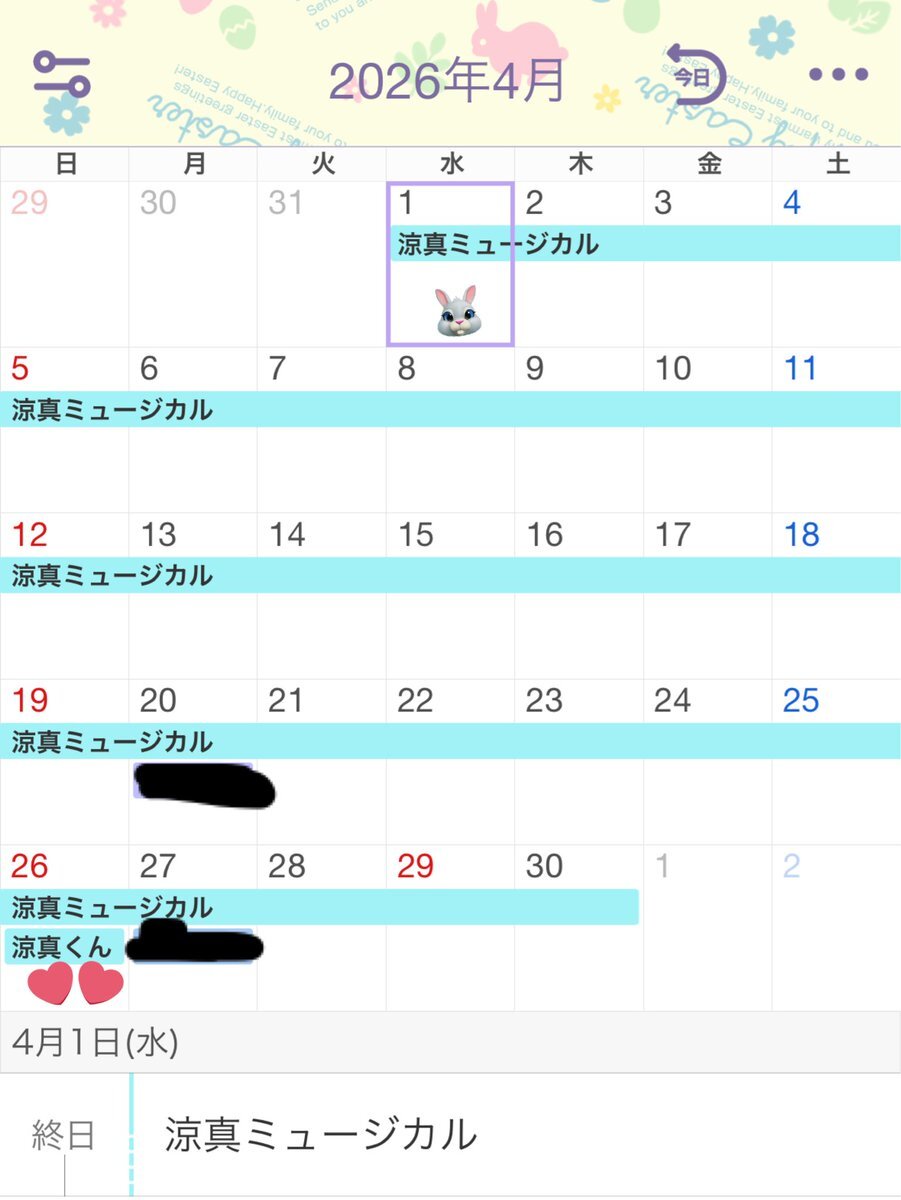Select April 26 with 涼真くん event

point(64,945)
